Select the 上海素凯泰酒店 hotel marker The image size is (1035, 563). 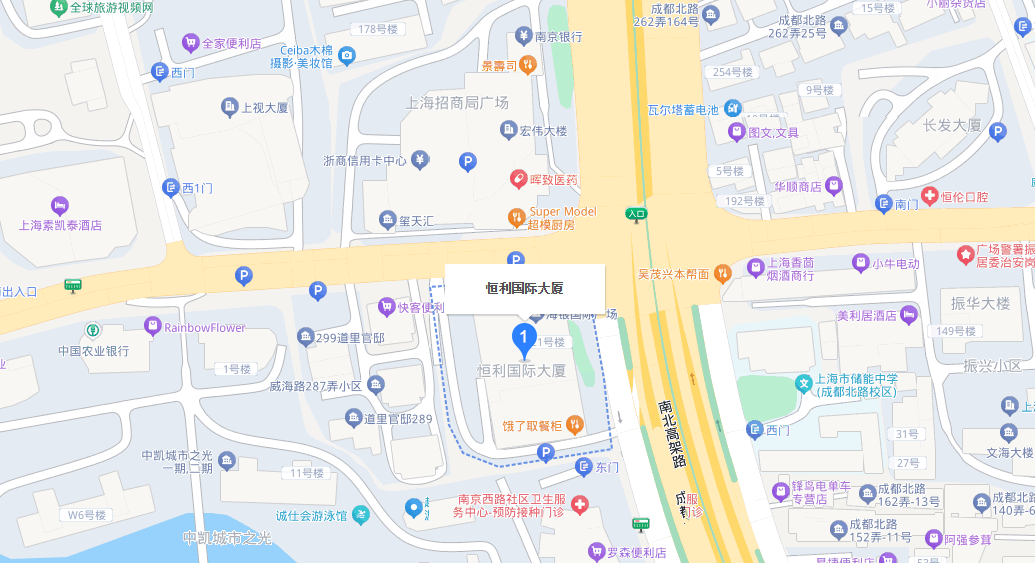60,205
